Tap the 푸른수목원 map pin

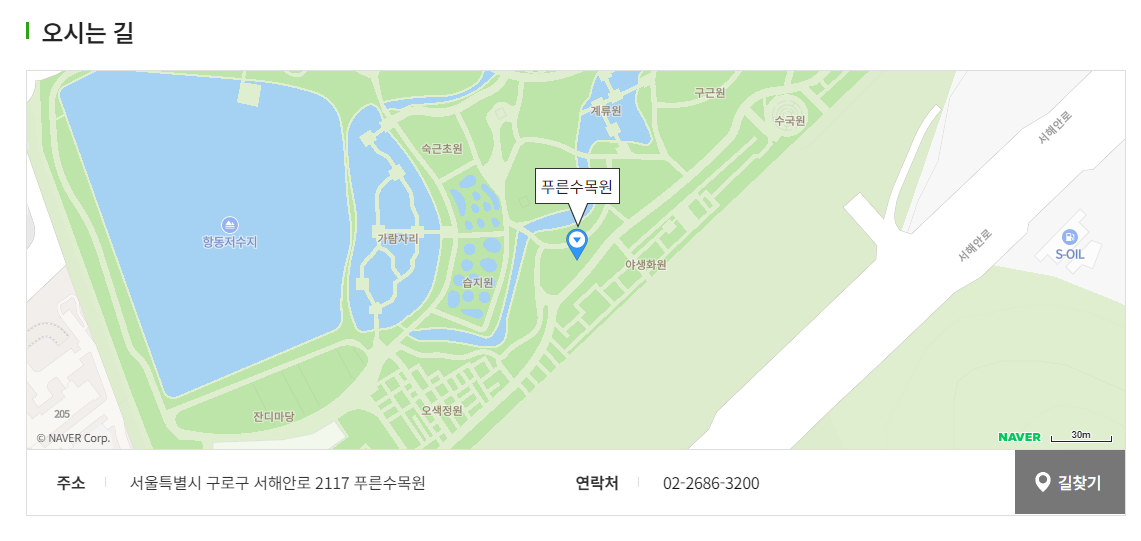coord(577,242)
